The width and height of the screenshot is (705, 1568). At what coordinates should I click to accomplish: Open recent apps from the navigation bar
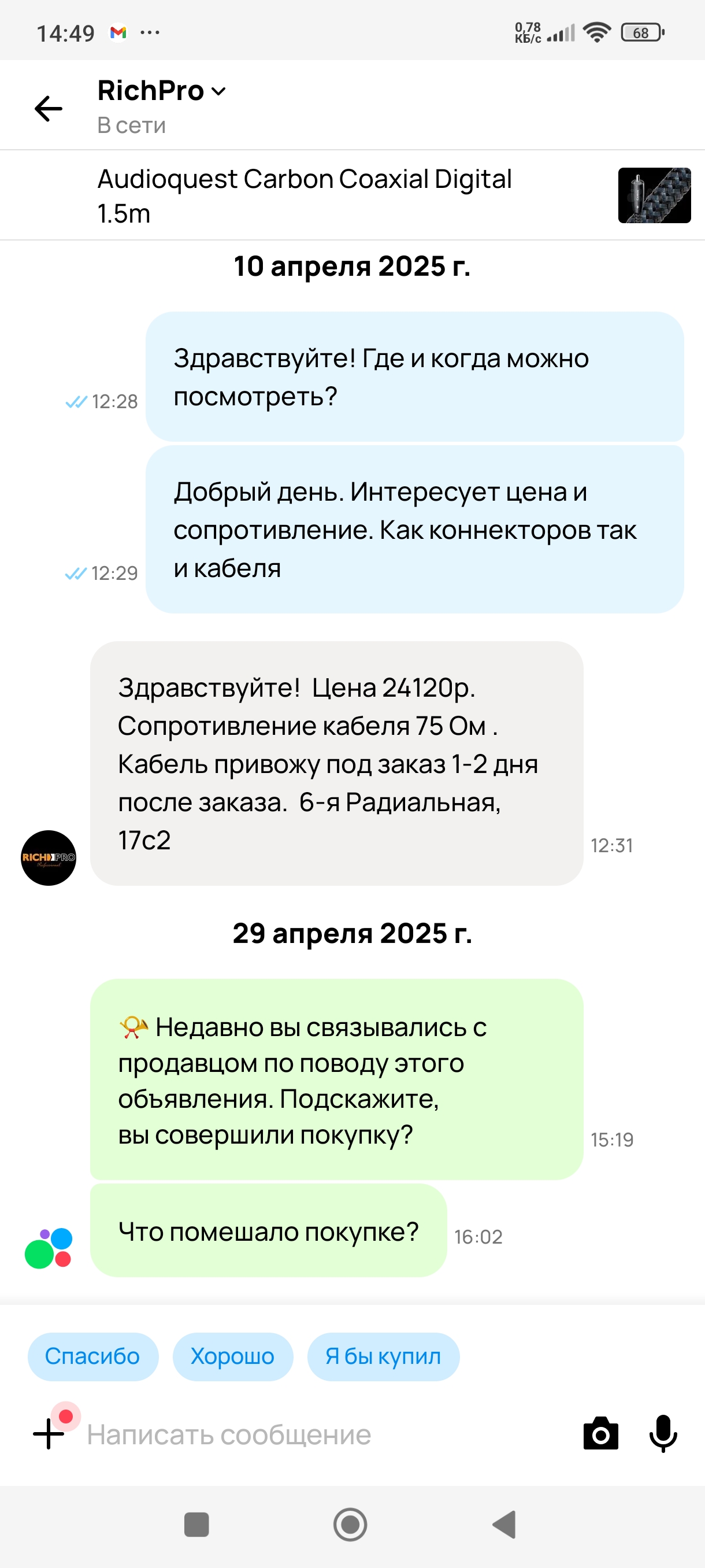coord(196,1525)
